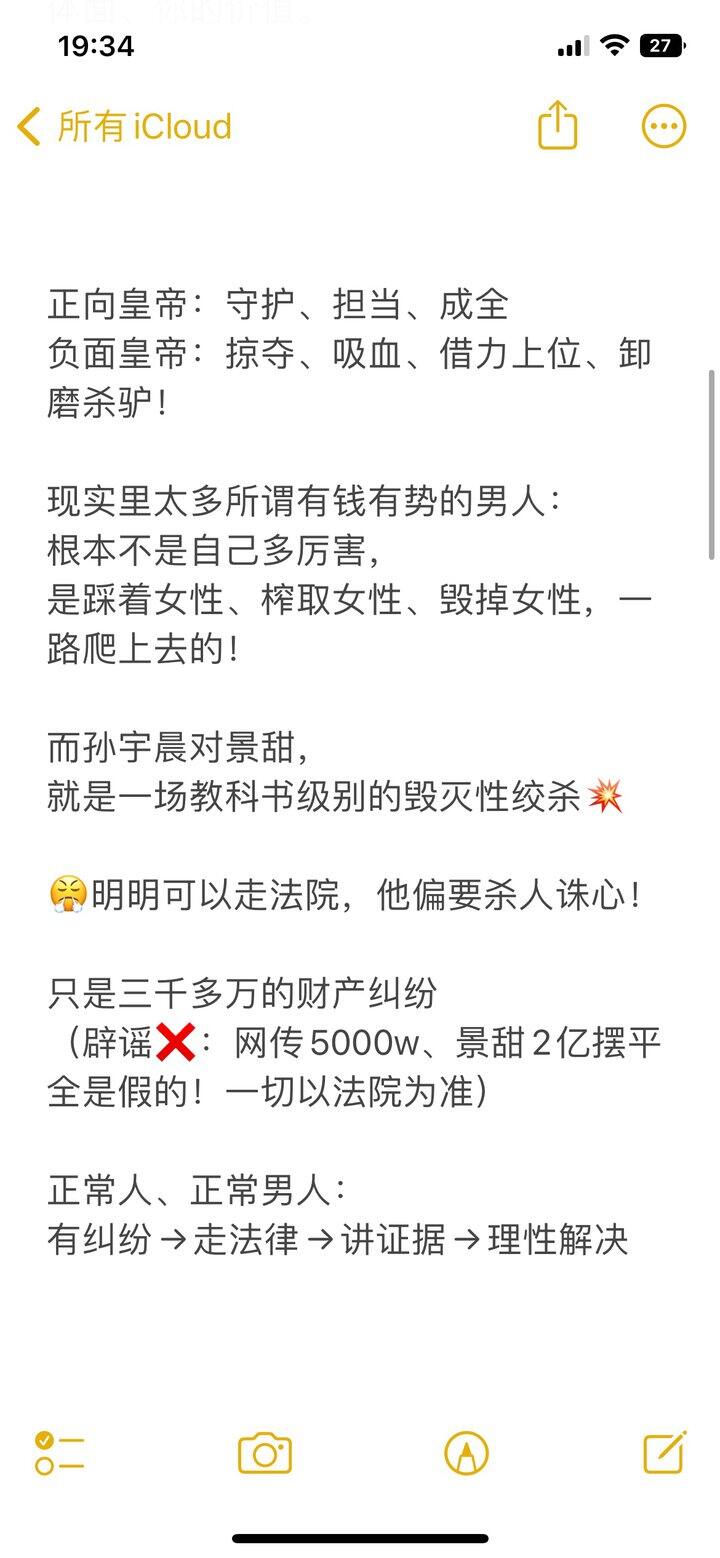720x1558 pixels.
Task: Compose a new note
Action: point(665,1452)
